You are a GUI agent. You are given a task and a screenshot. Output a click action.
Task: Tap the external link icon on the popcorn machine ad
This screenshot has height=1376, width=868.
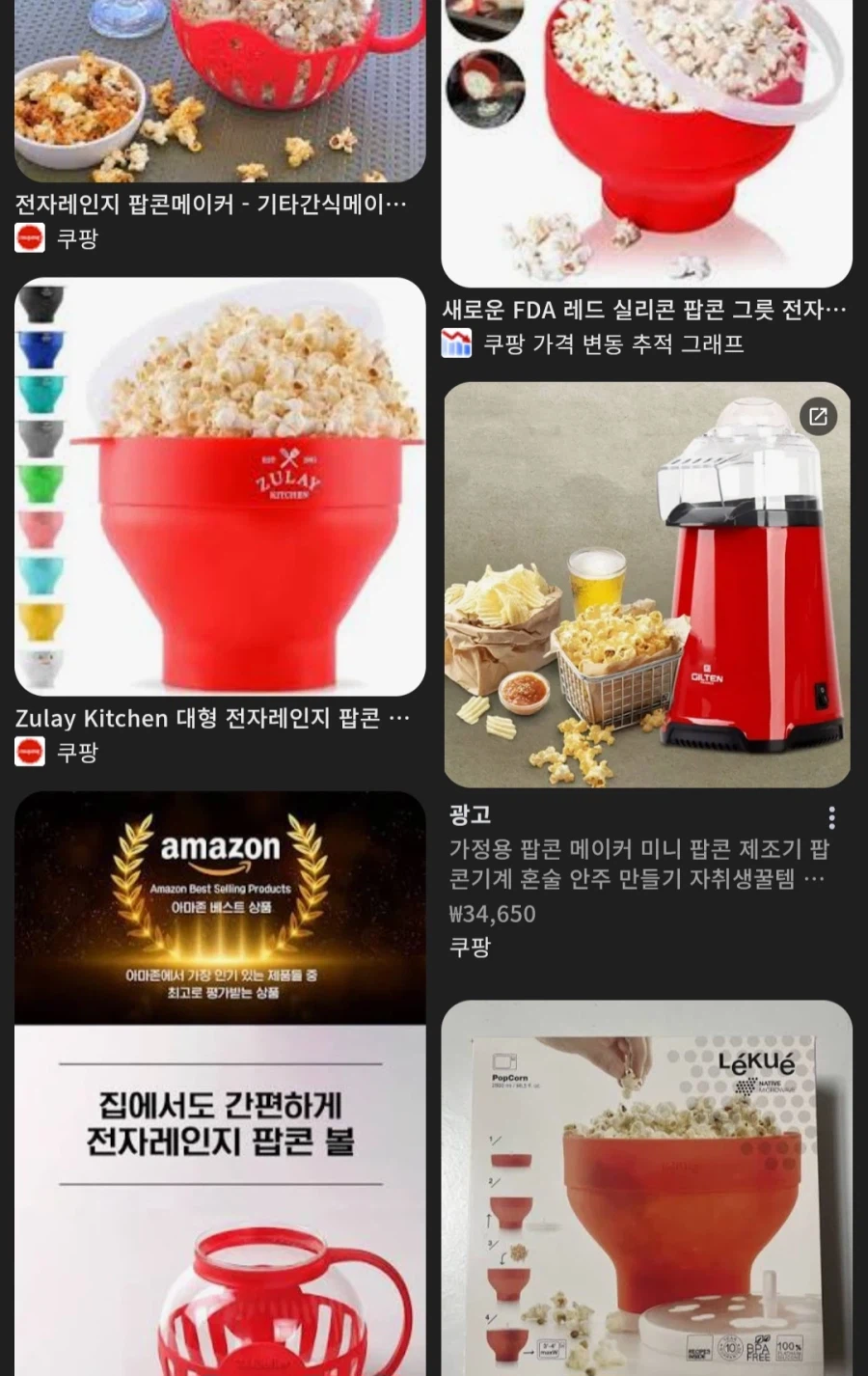click(x=819, y=417)
